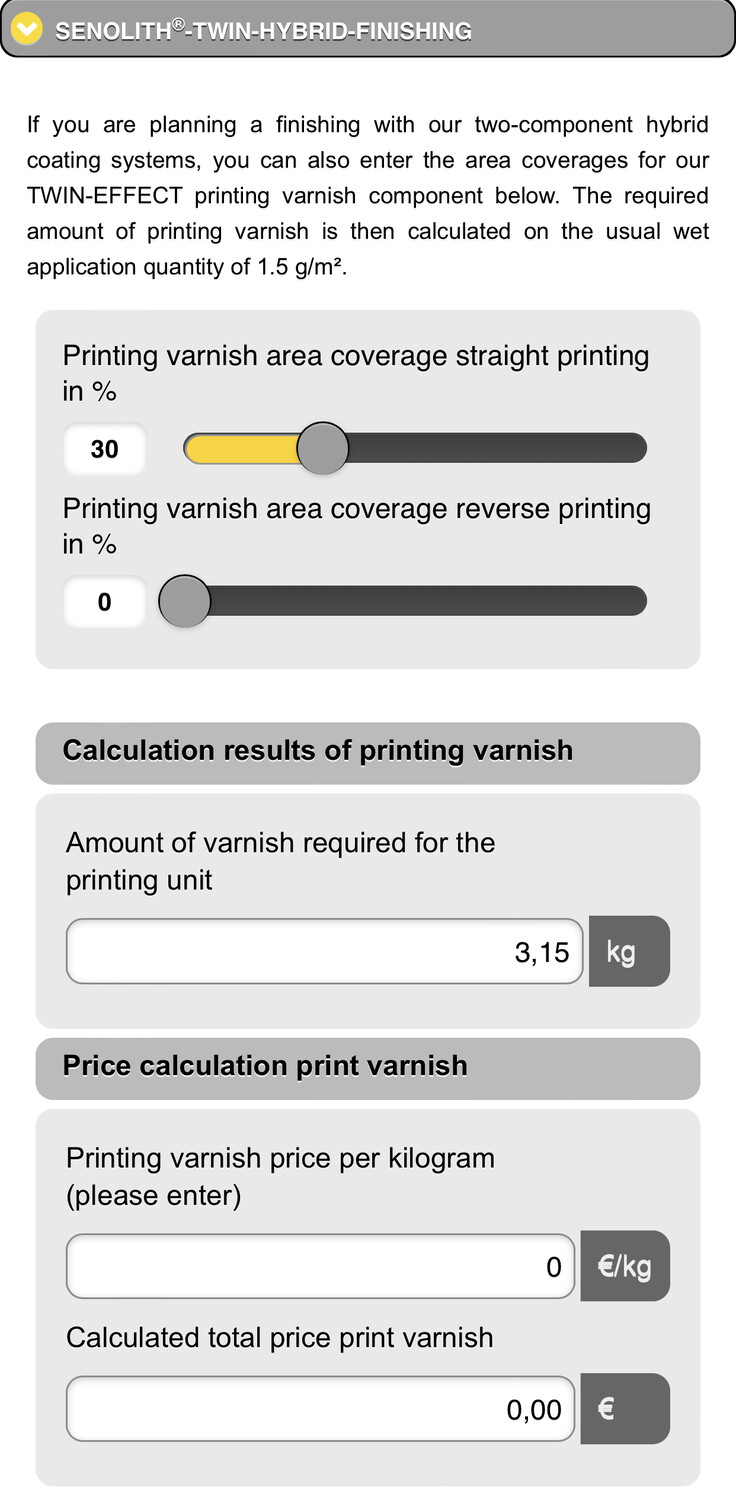736x1500 pixels.
Task: Tap the straight printing coverage value box
Action: [x=105, y=449]
